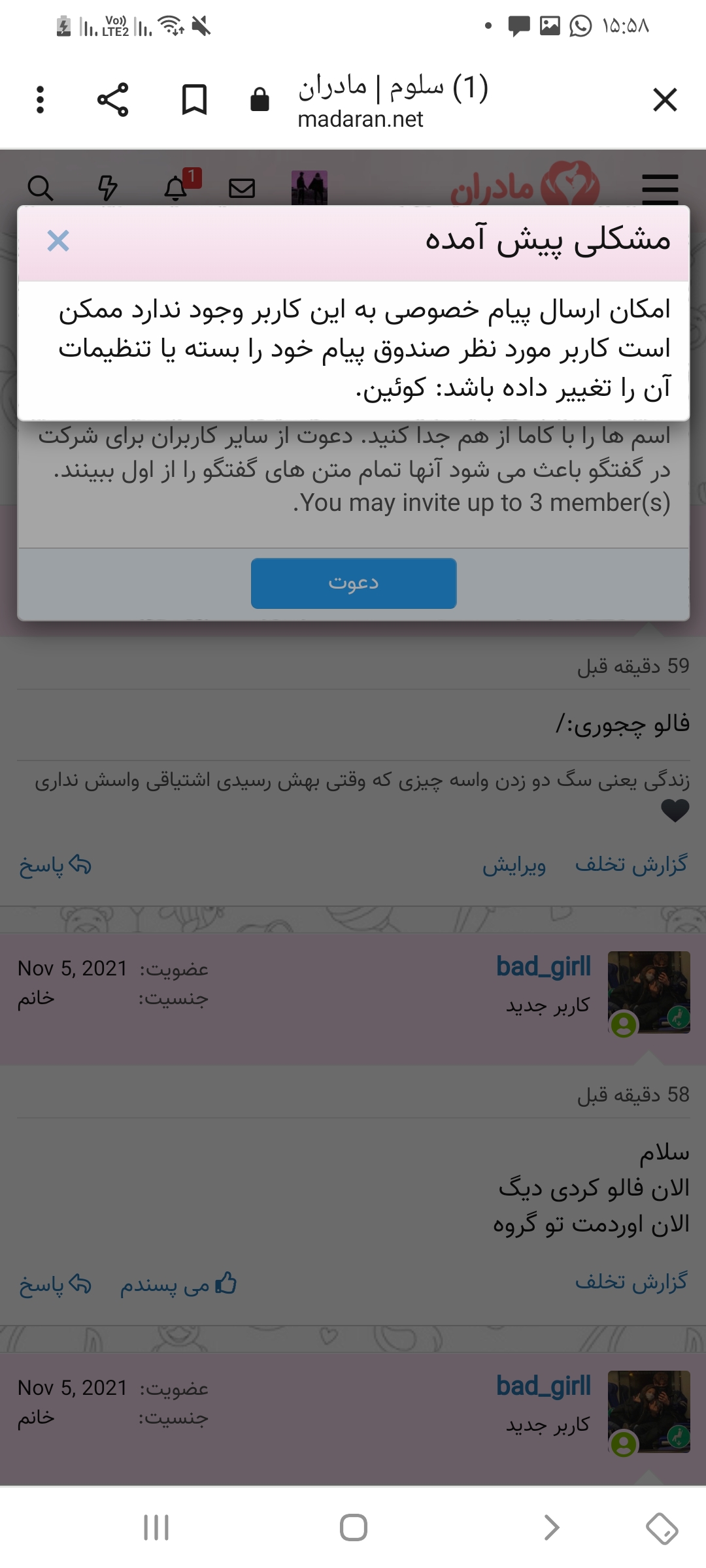Tap ویرایش to edit the post
This screenshot has height=1568, width=706.
pyautogui.click(x=514, y=865)
